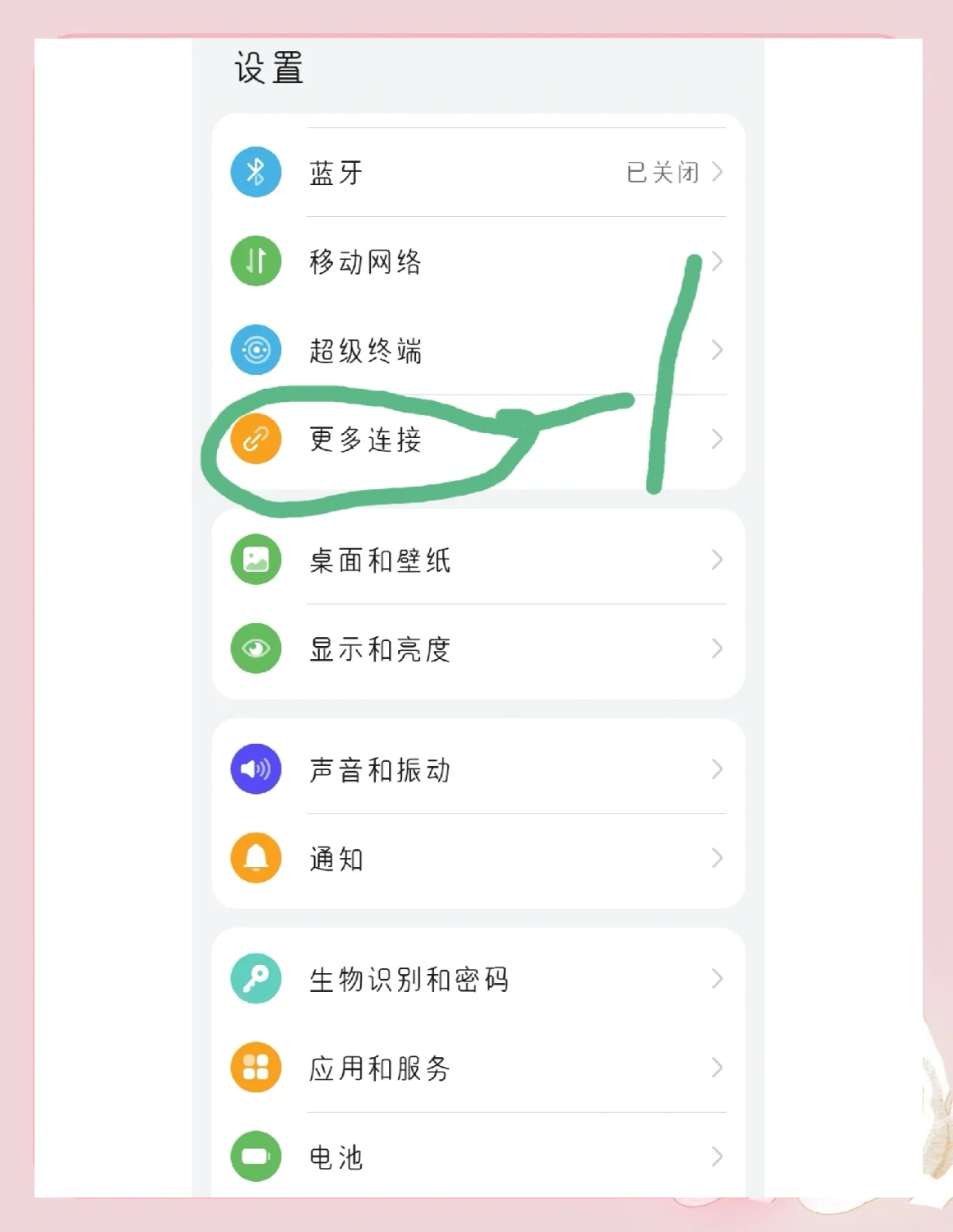Expand the 蓝牙 row chevron
Image resolution: width=953 pixels, height=1232 pixels.
click(x=717, y=172)
